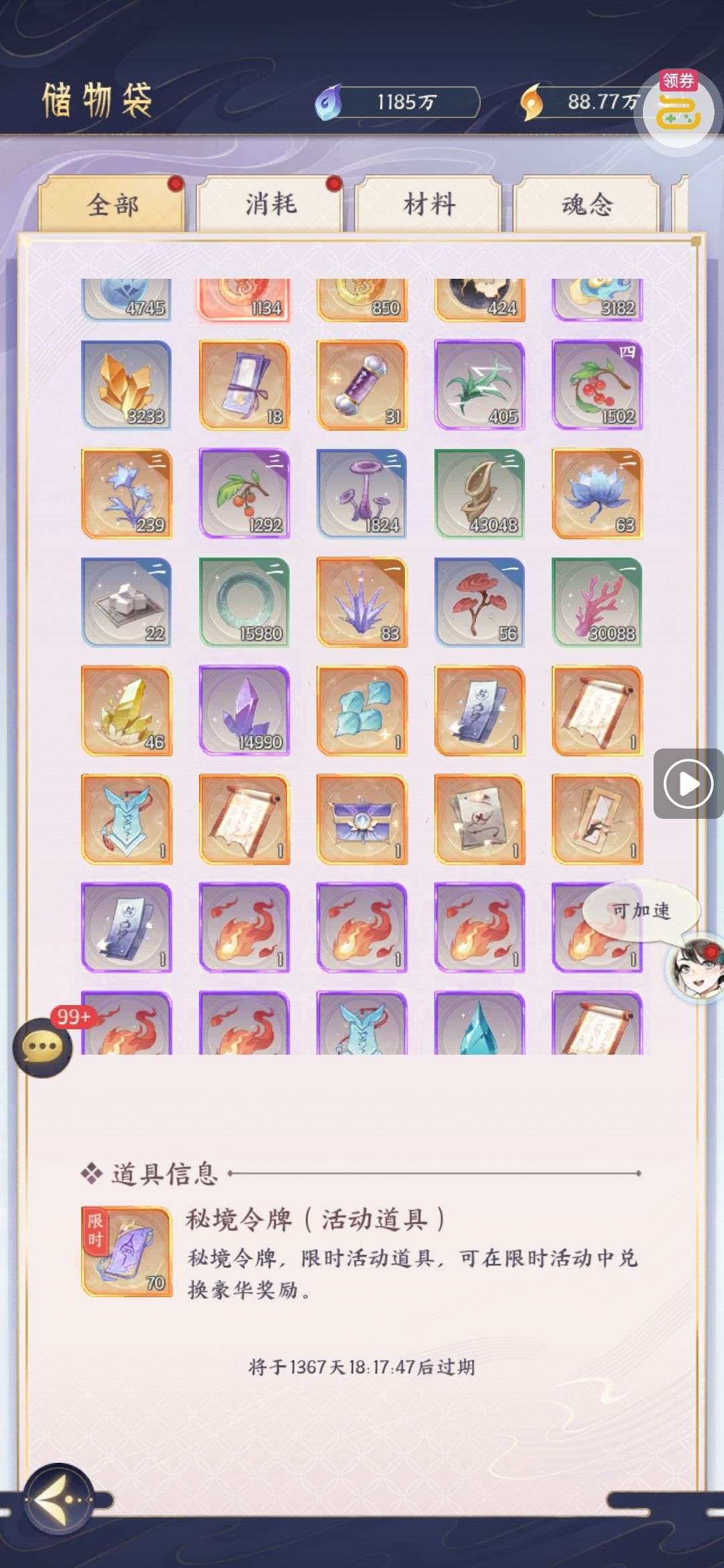Screen dimensions: 724x1568
Task: Select the purple scroll item with 31
Action: pos(362,385)
